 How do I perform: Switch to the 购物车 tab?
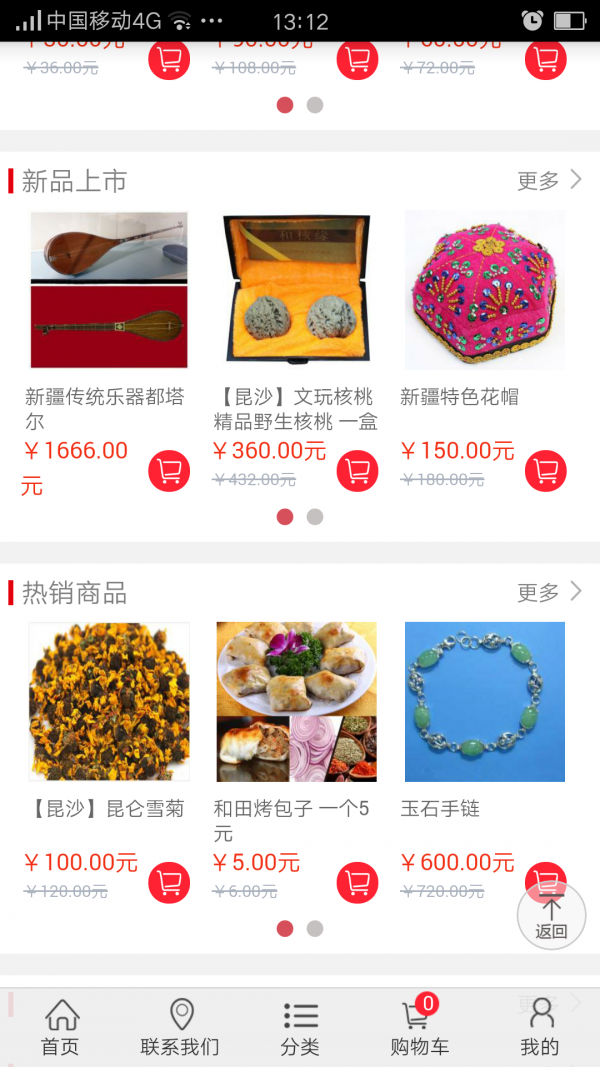click(420, 1027)
